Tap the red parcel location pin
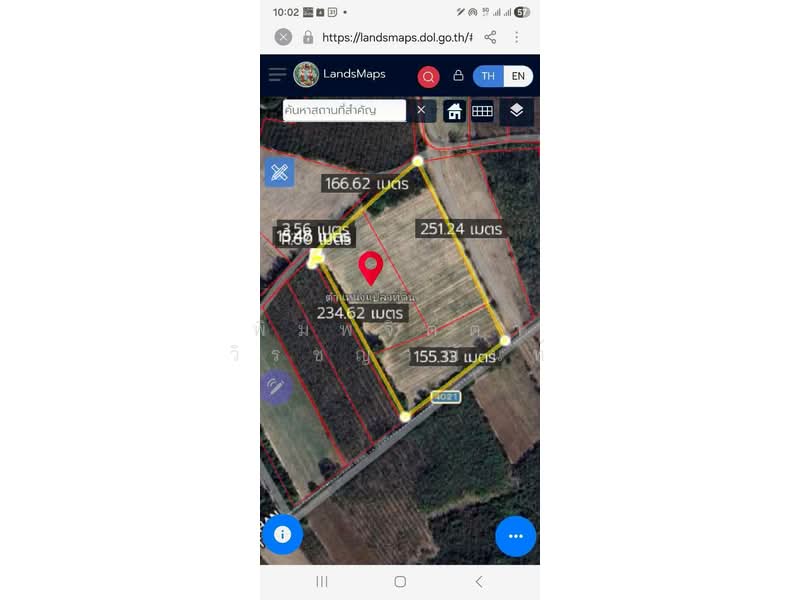 tap(371, 266)
